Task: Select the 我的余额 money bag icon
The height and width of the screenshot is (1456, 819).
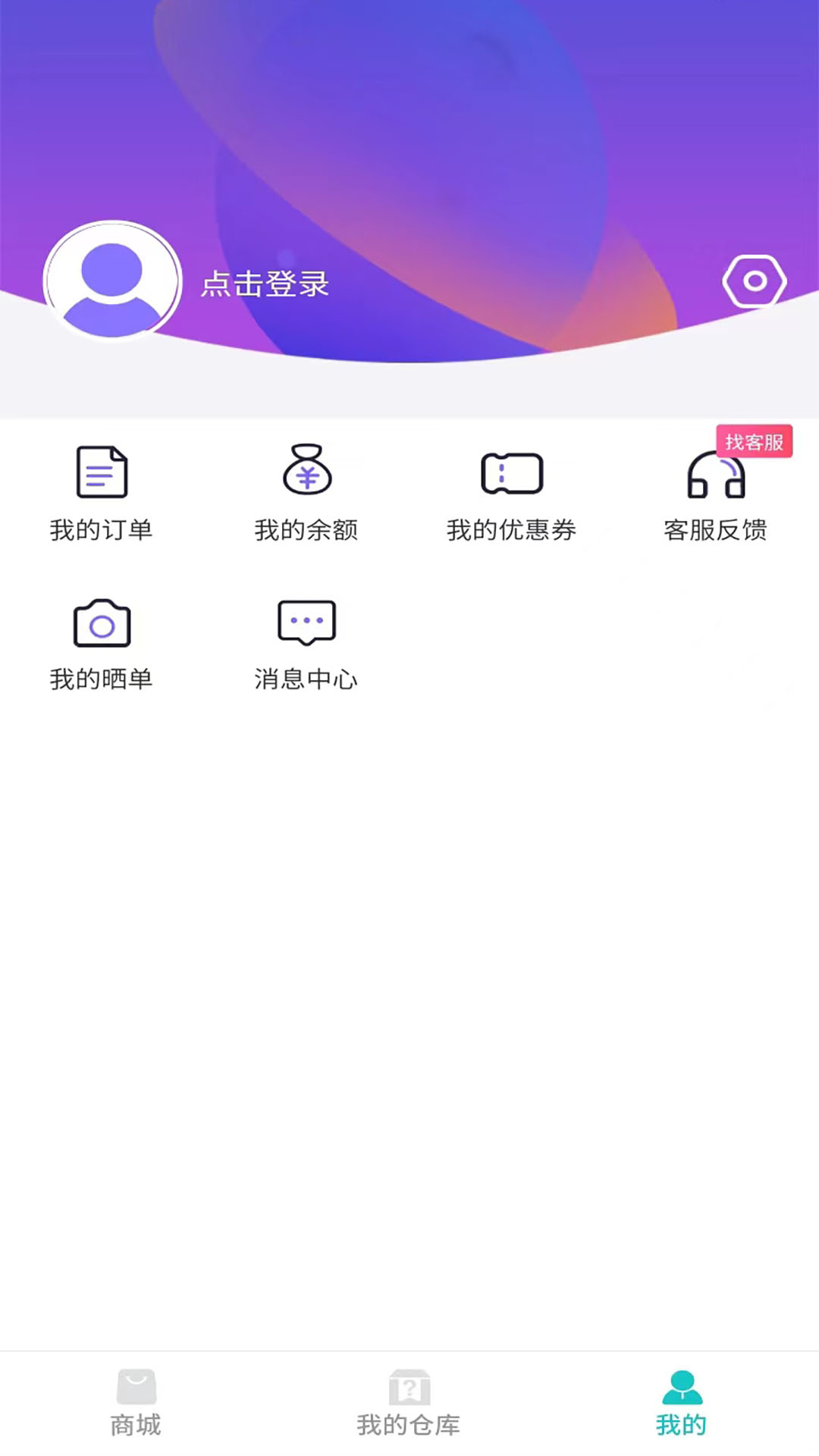Action: click(306, 472)
